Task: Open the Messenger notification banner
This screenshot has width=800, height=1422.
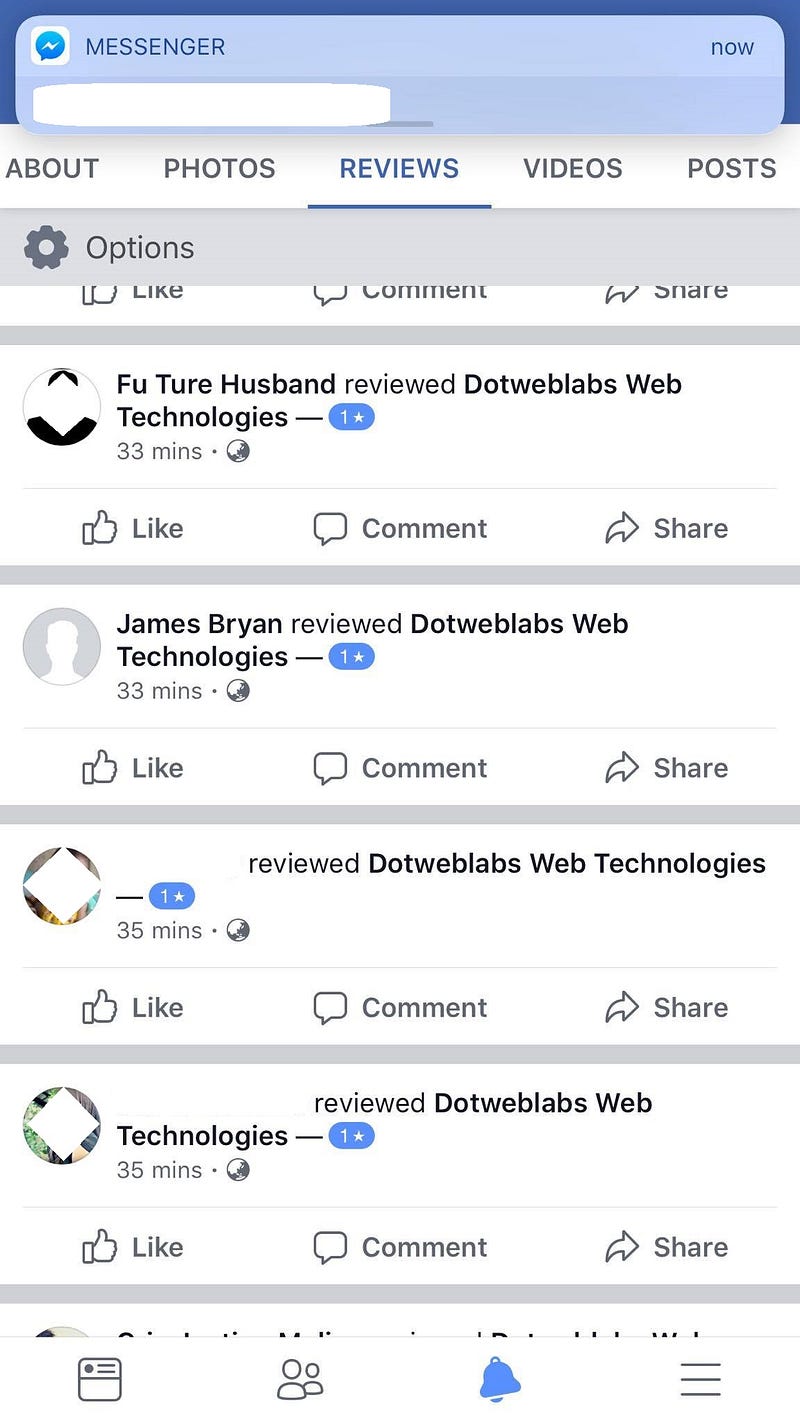Action: 400,75
